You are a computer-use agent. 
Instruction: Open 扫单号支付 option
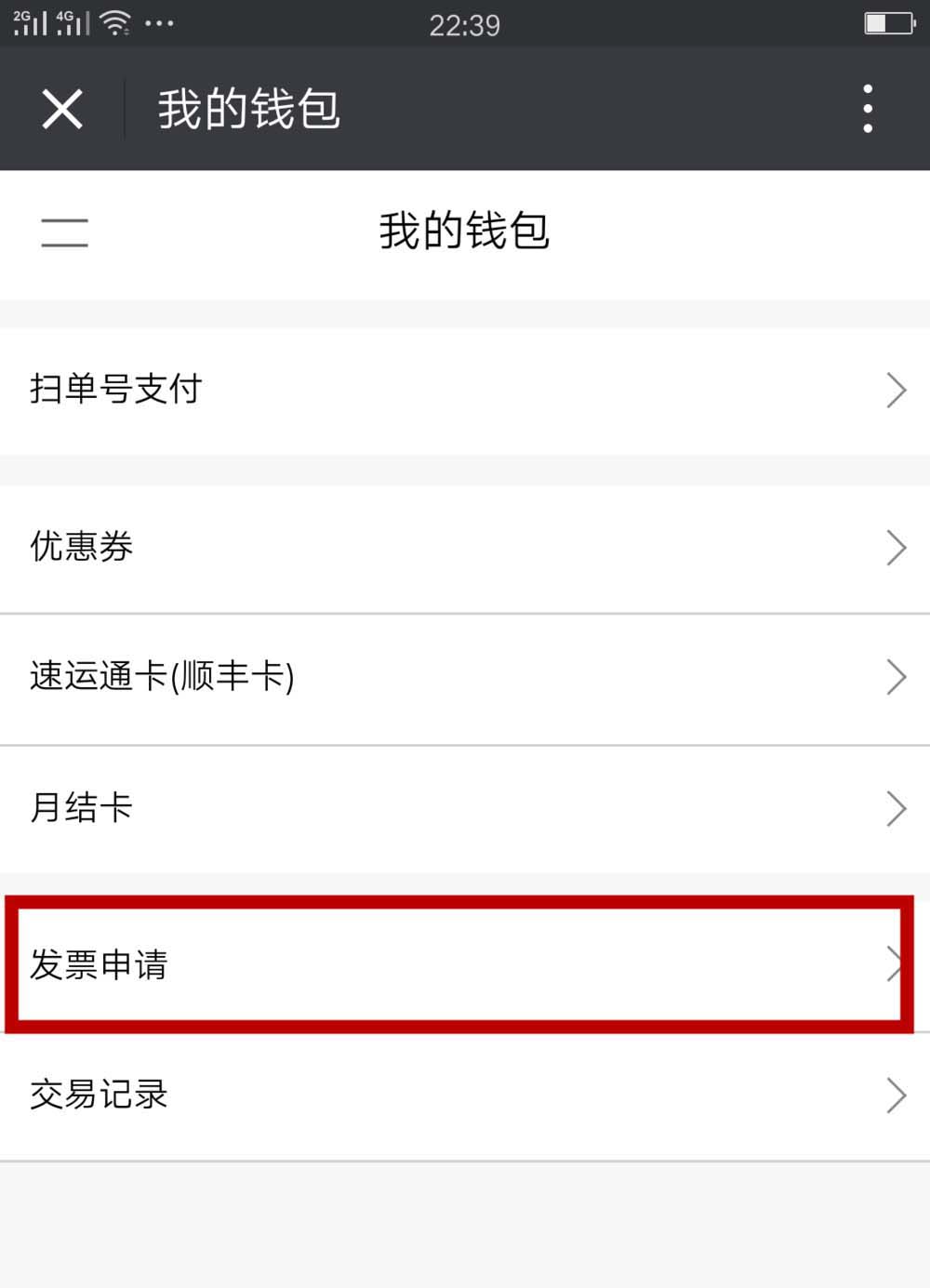pyautogui.click(x=465, y=390)
